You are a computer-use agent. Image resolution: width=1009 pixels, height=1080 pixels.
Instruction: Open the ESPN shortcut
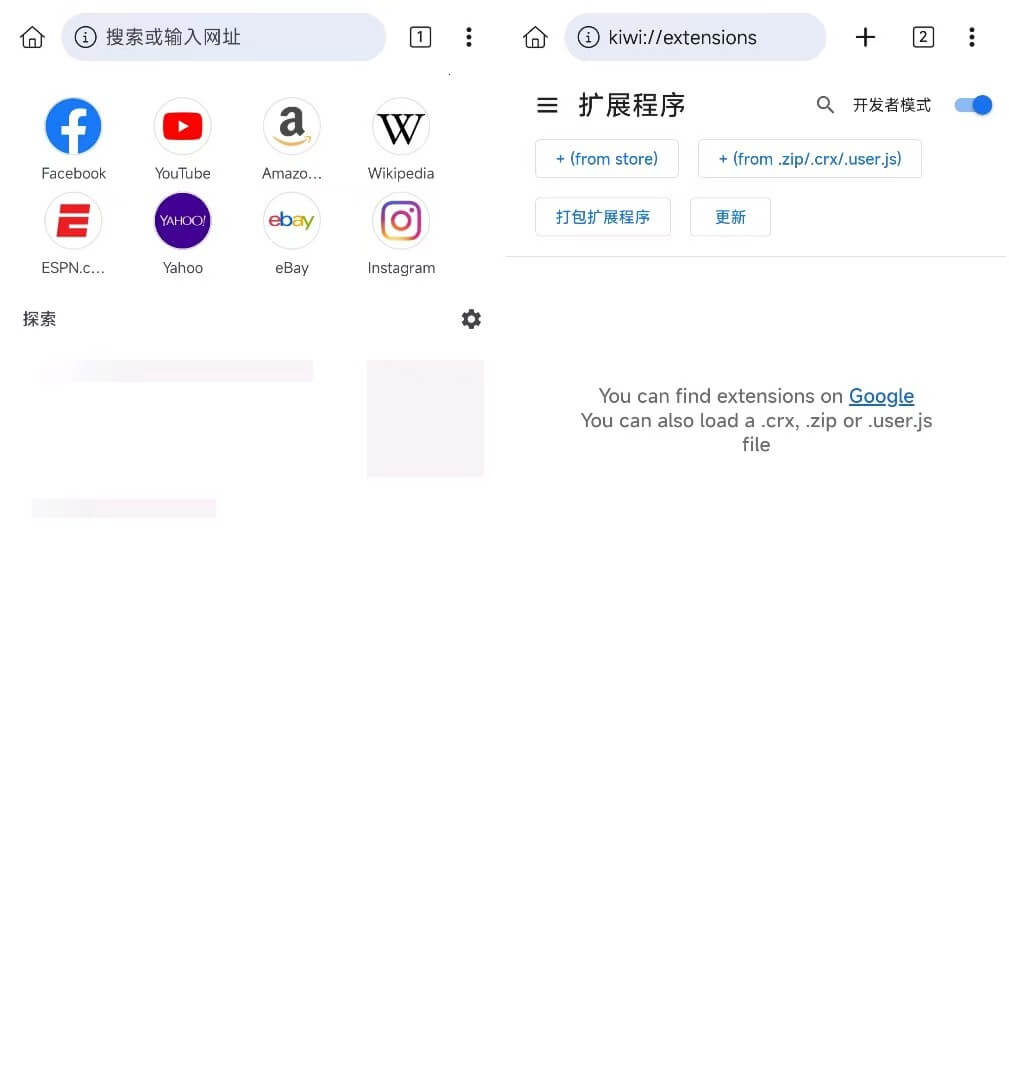pyautogui.click(x=73, y=221)
